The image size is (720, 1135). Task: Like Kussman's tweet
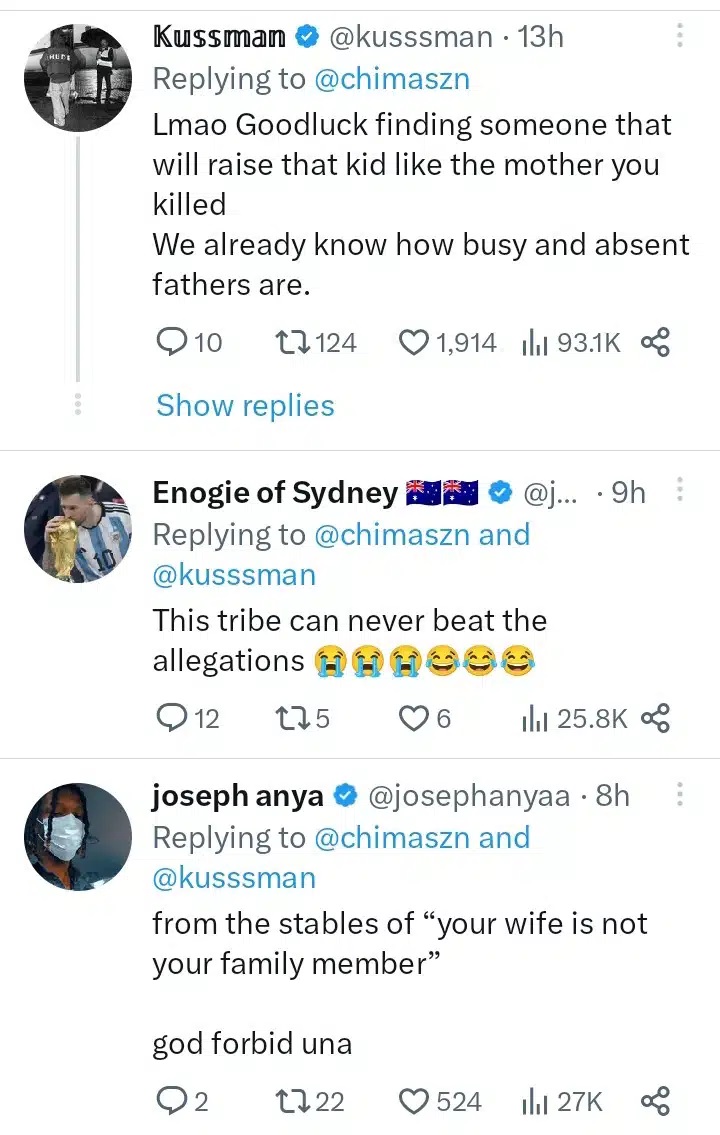click(x=414, y=343)
